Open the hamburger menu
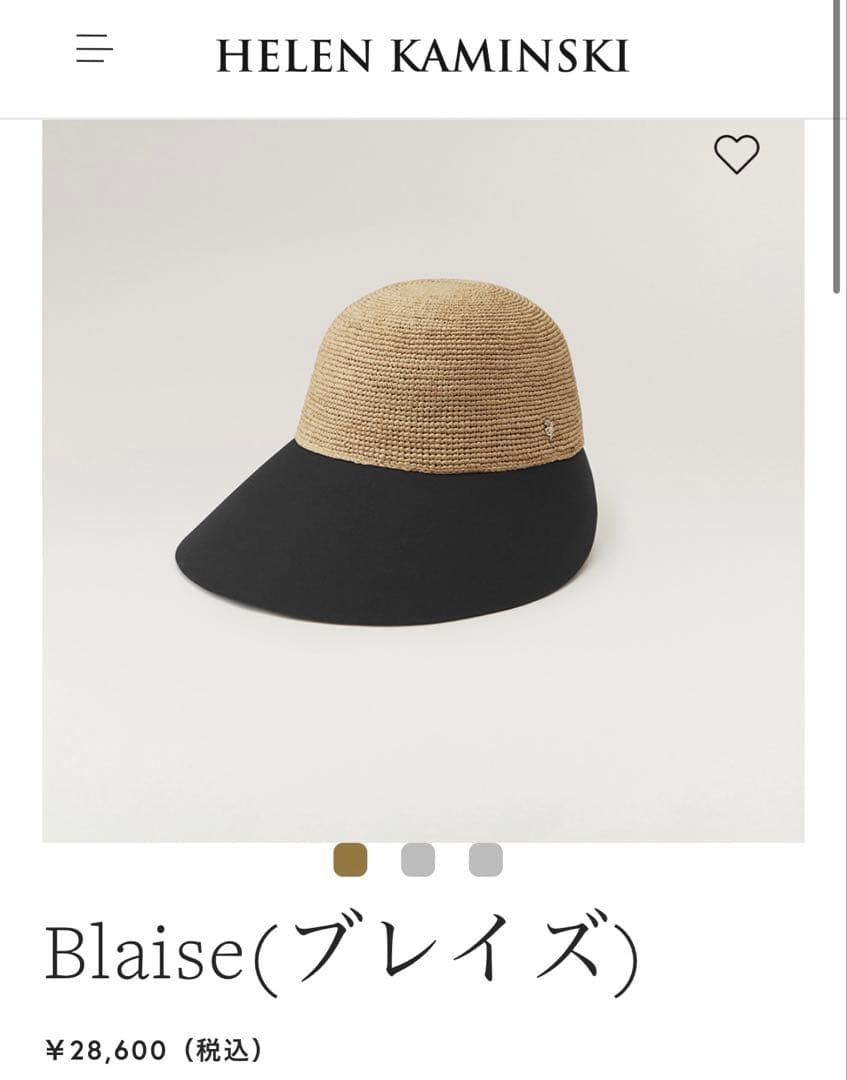Screen dimensions: 847x1080 pyautogui.click(x=94, y=48)
